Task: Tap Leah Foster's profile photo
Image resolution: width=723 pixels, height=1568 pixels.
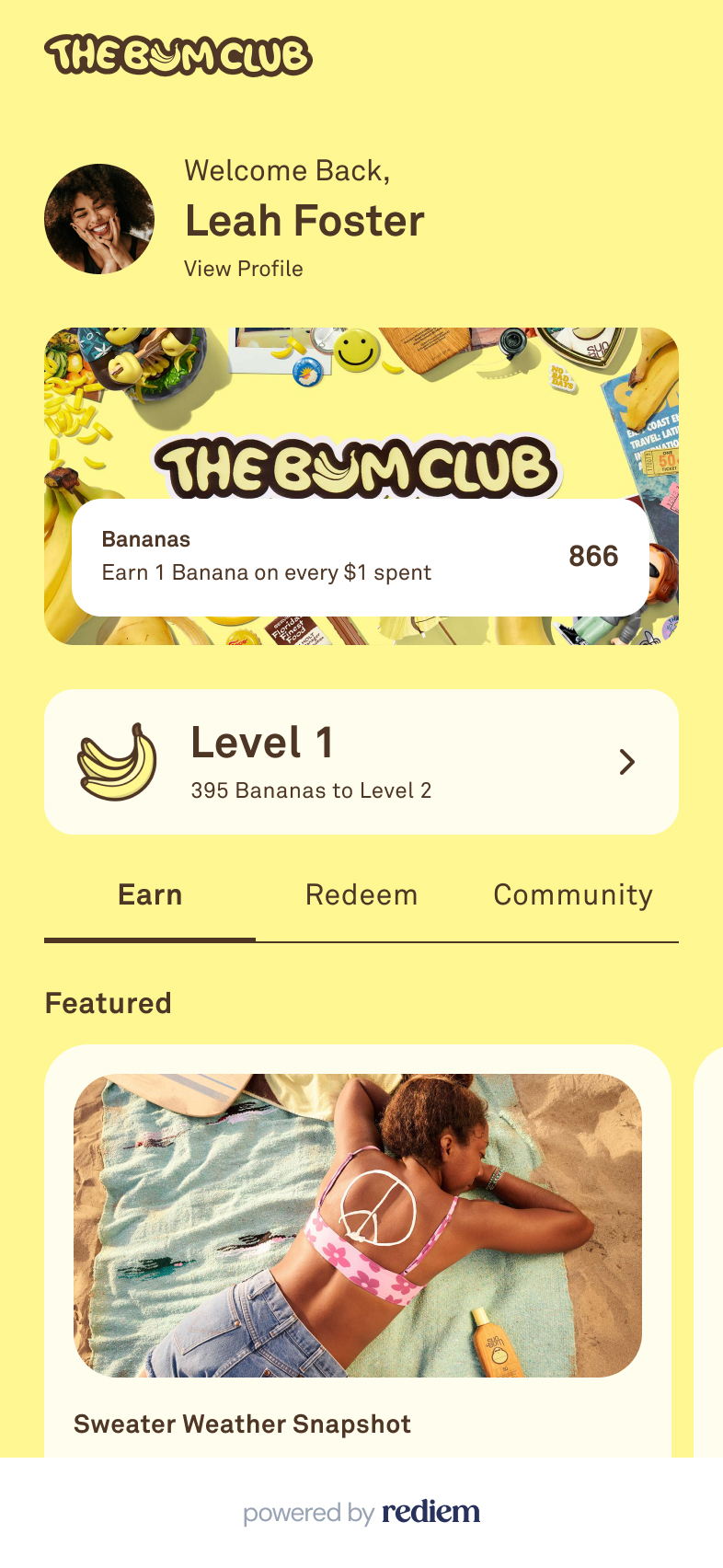Action: [x=99, y=219]
